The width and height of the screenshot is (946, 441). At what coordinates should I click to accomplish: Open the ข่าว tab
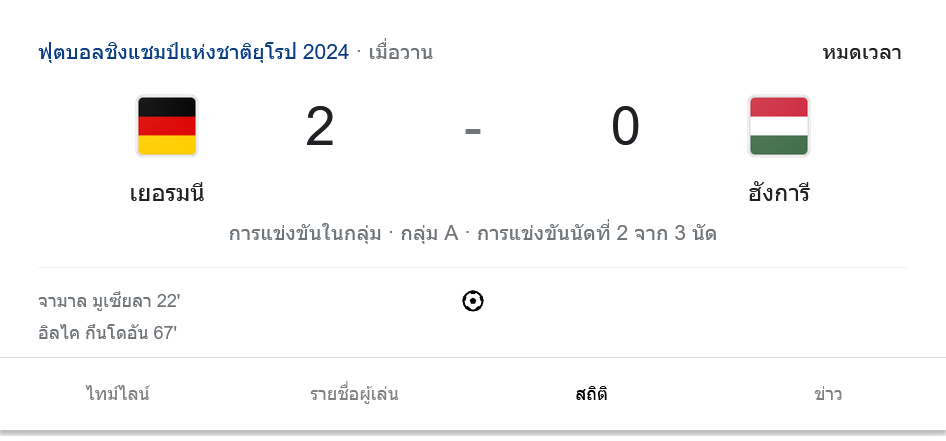(x=828, y=394)
